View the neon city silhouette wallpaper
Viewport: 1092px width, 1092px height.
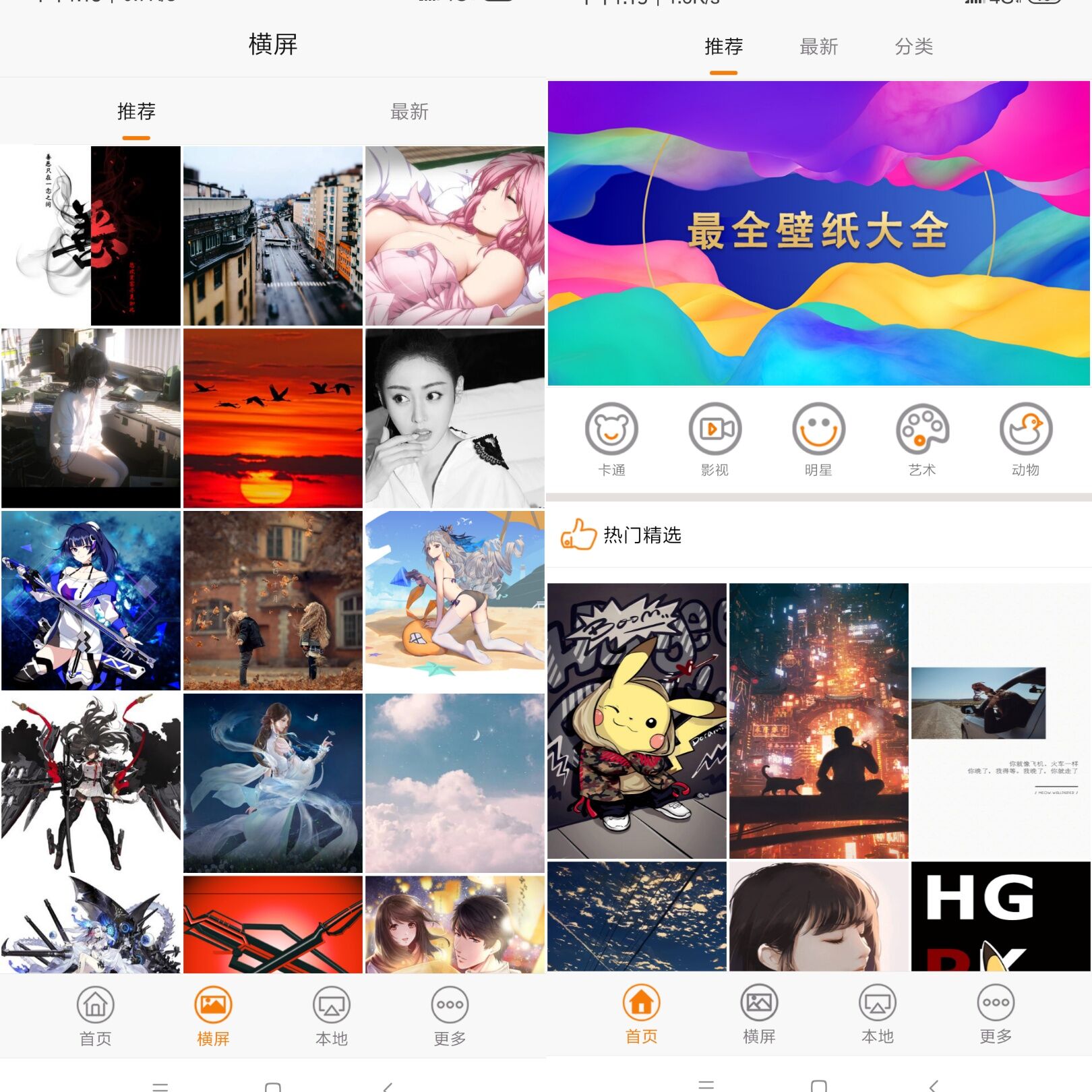point(818,721)
